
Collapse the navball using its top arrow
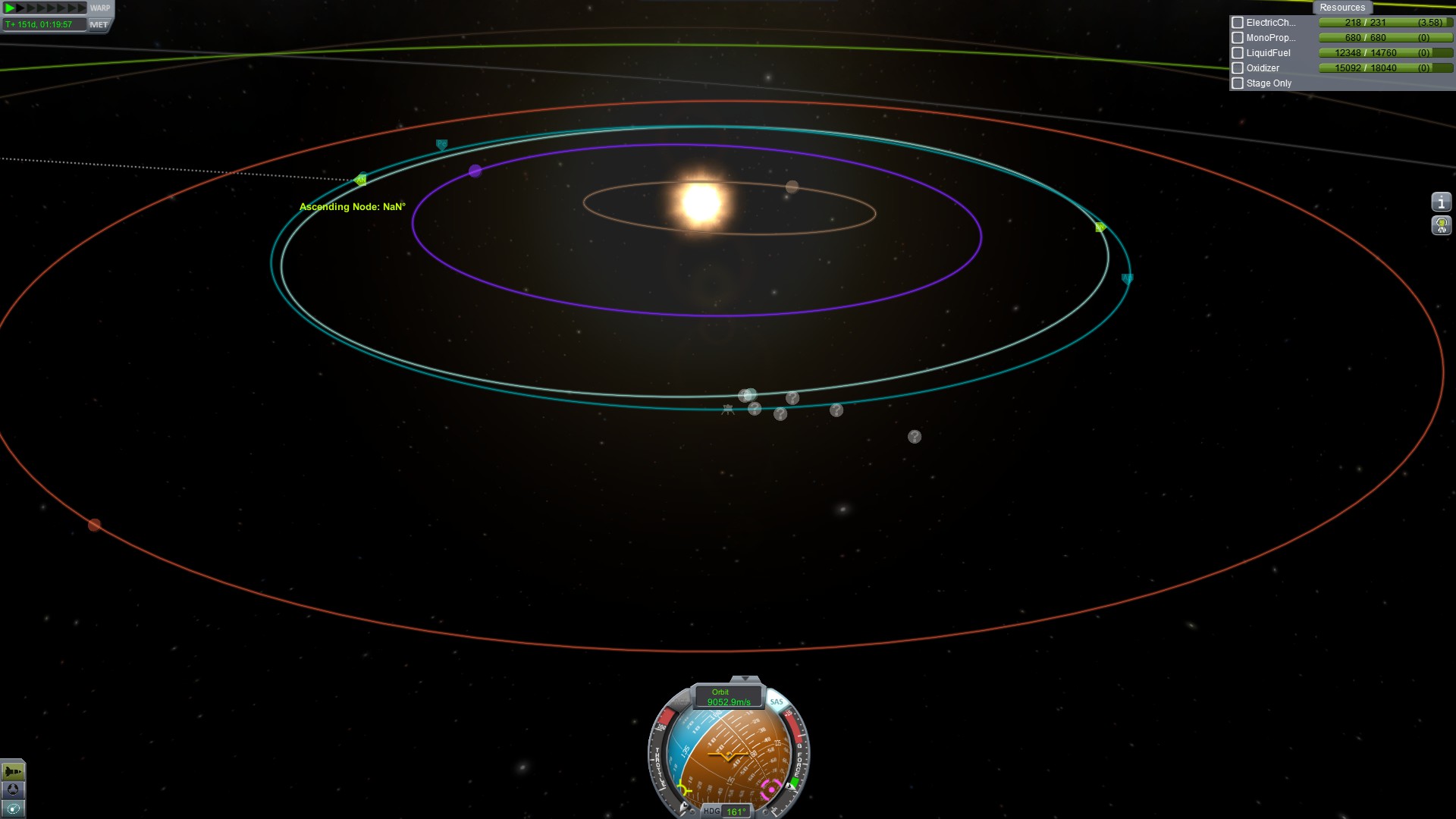pyautogui.click(x=745, y=679)
